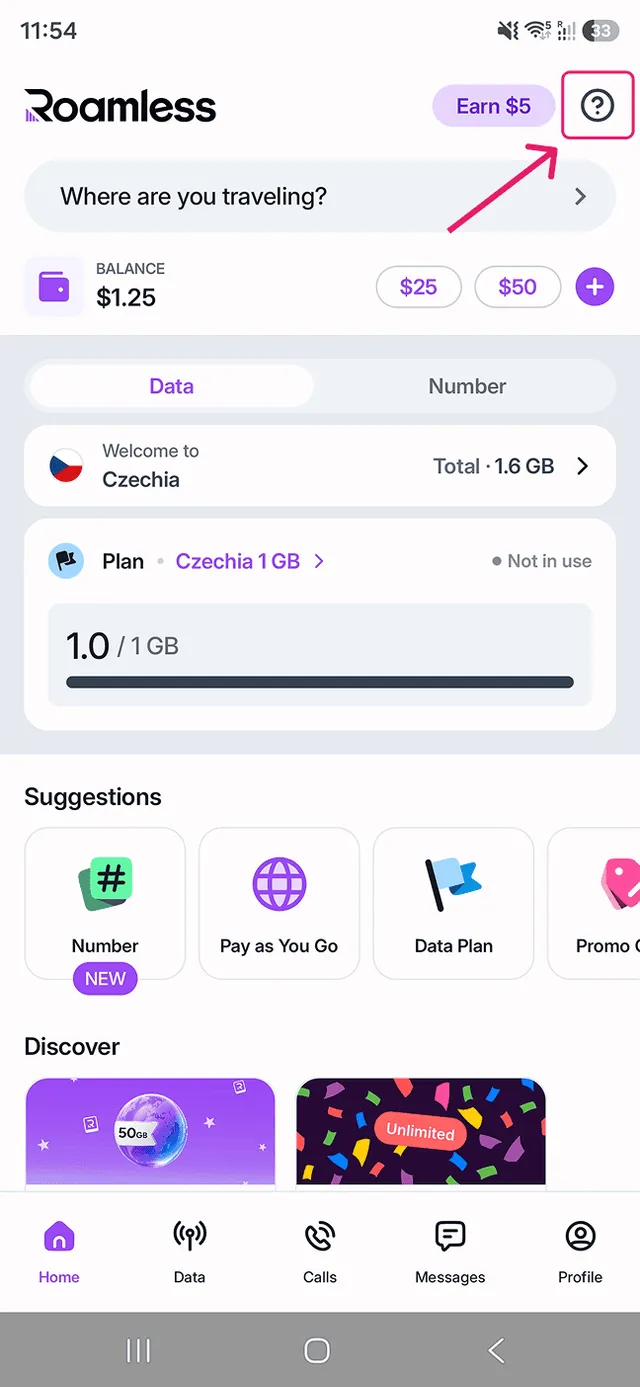Open the Profile tab

[580, 1251]
